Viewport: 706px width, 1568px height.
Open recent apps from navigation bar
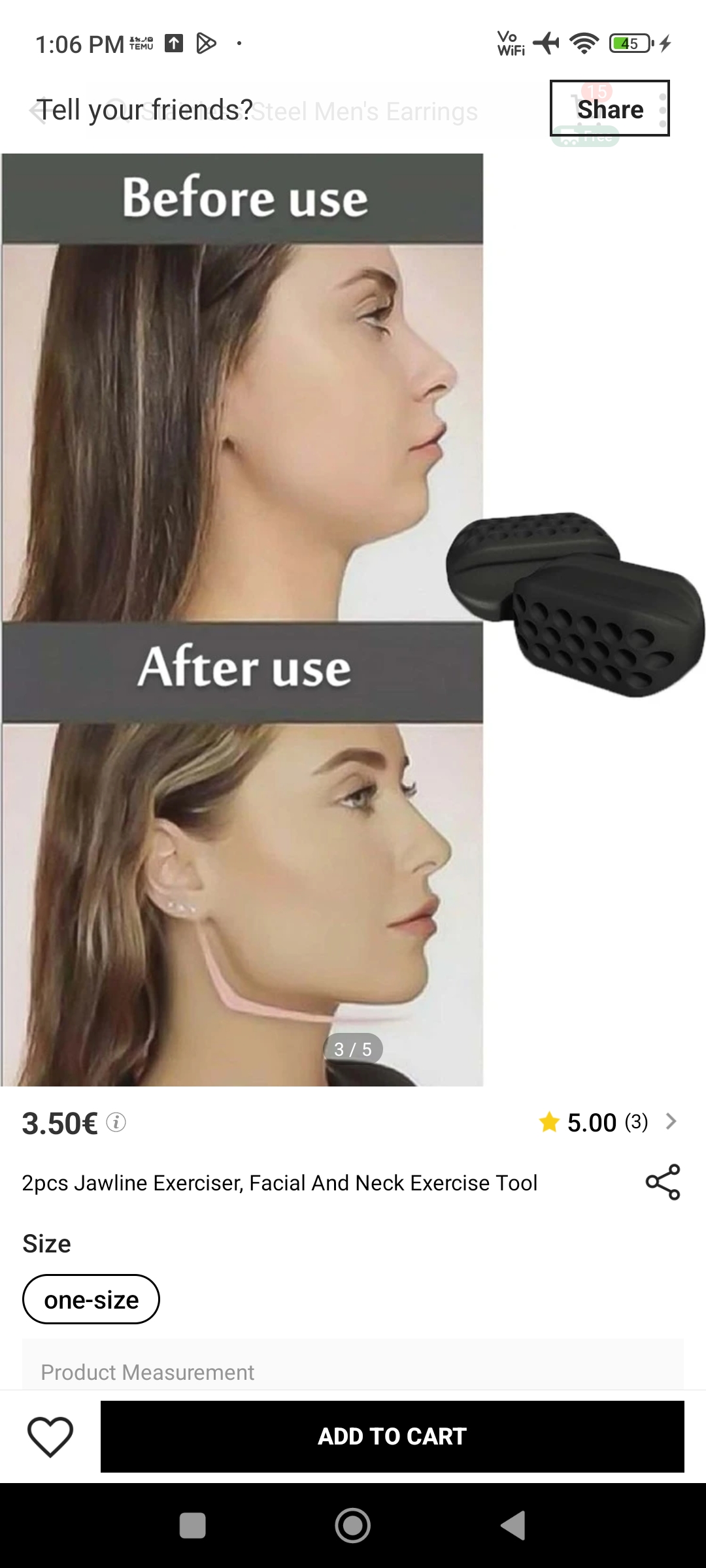[x=192, y=1526]
